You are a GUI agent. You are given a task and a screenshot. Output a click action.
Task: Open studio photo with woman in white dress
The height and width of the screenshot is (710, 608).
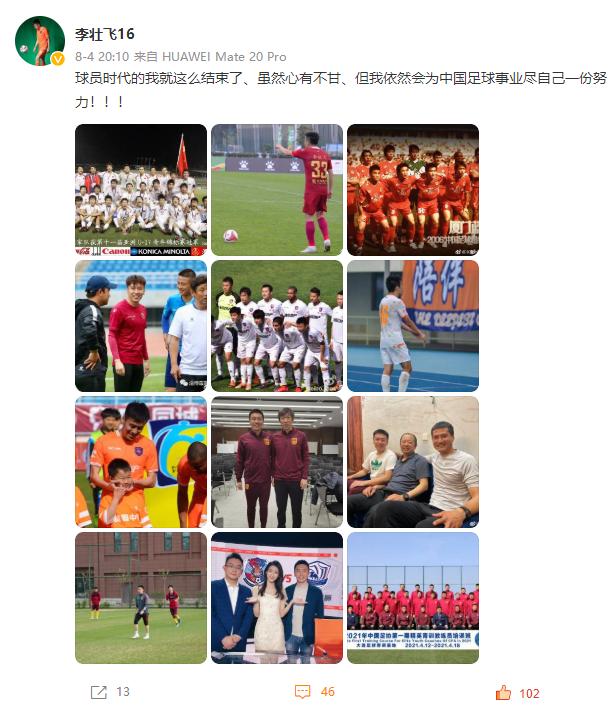277,598
